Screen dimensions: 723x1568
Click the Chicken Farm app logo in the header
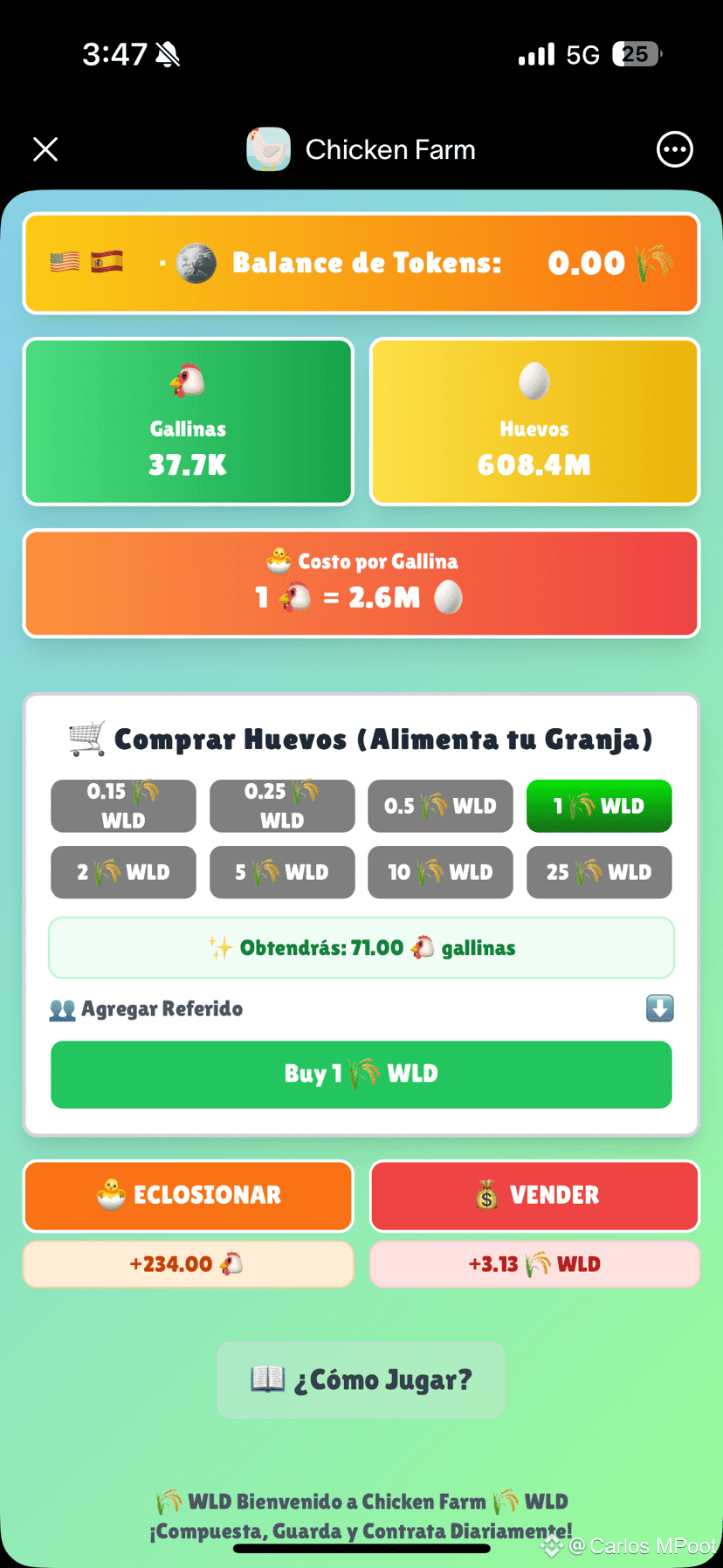click(x=268, y=148)
